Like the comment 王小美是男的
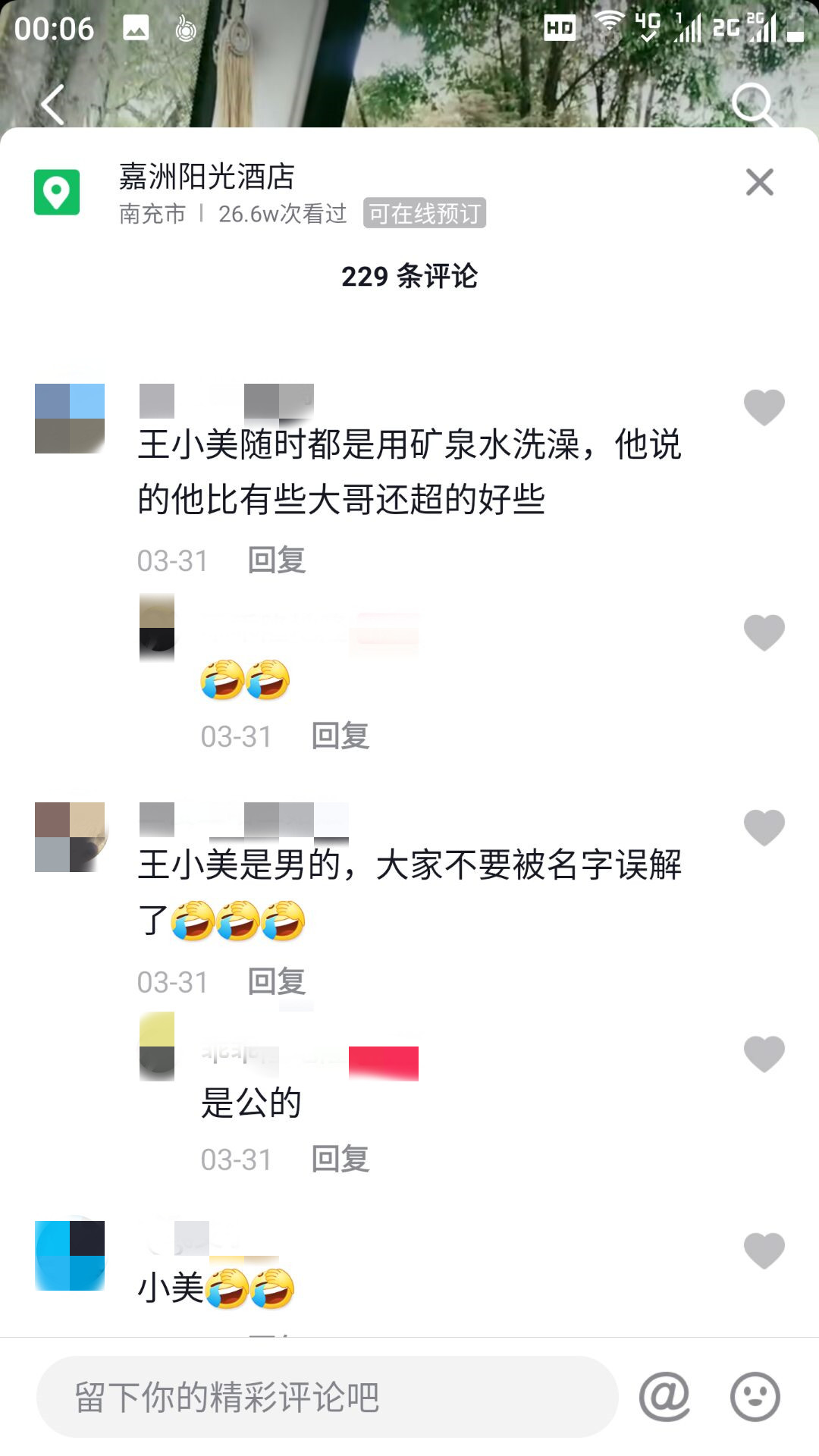 click(x=764, y=827)
